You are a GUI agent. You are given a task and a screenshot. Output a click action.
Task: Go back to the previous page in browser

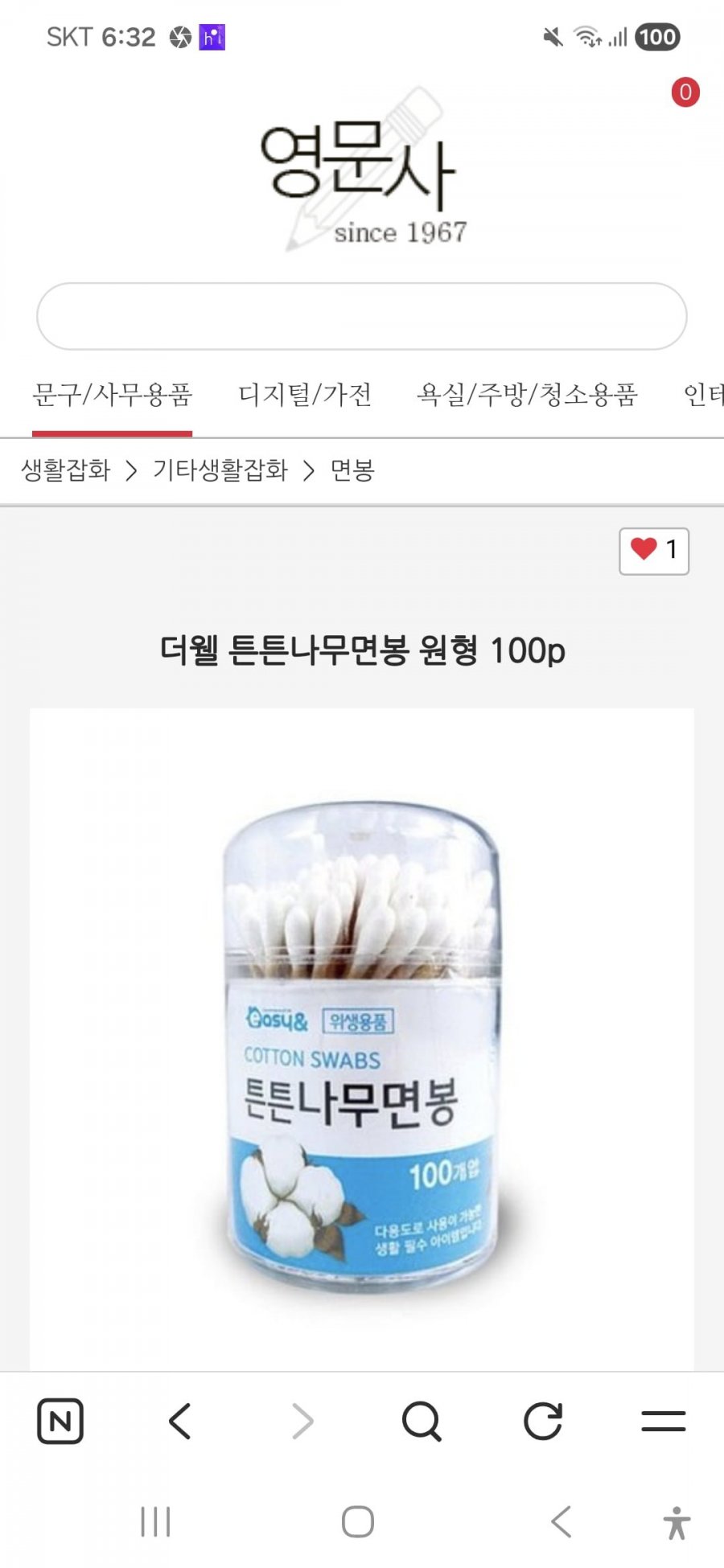(x=180, y=1421)
